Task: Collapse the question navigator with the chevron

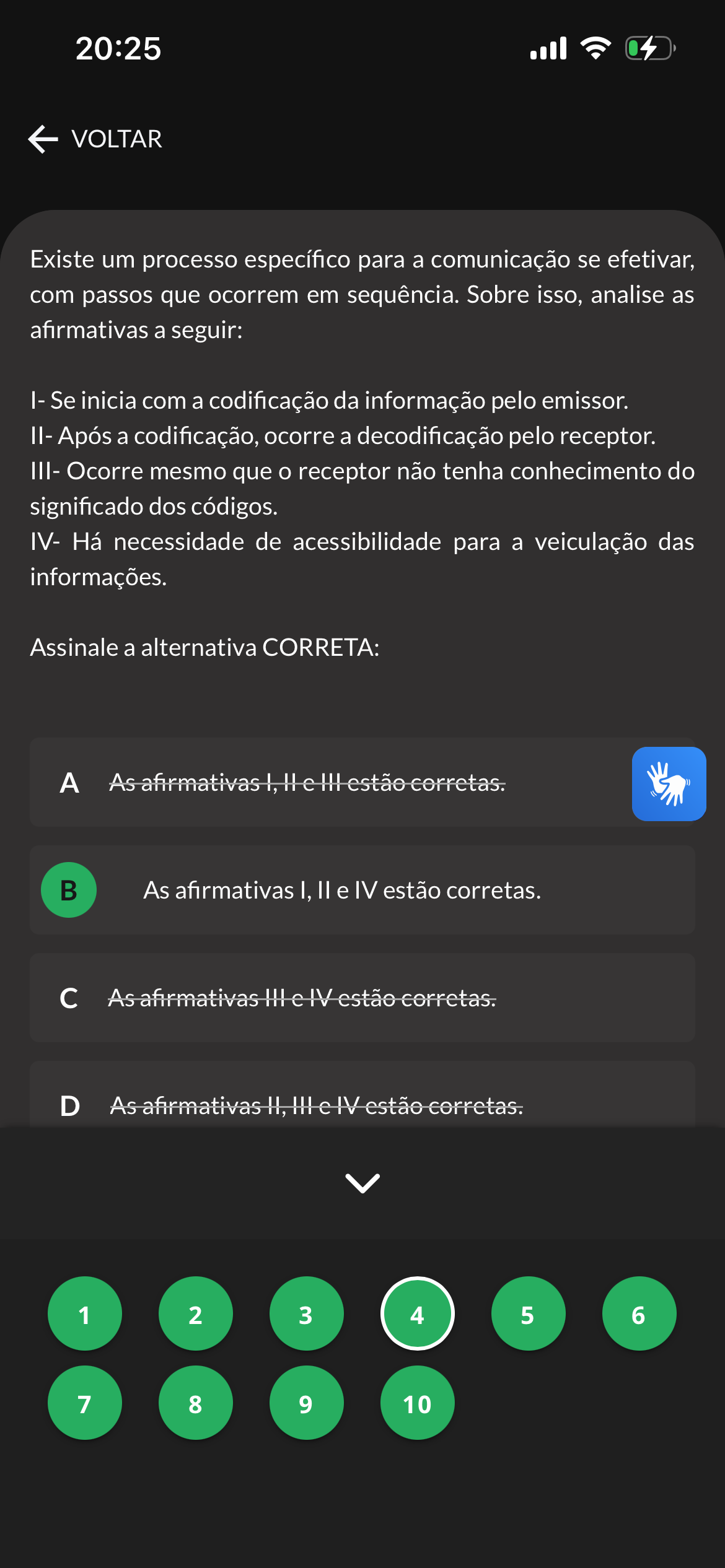Action: (x=362, y=1183)
